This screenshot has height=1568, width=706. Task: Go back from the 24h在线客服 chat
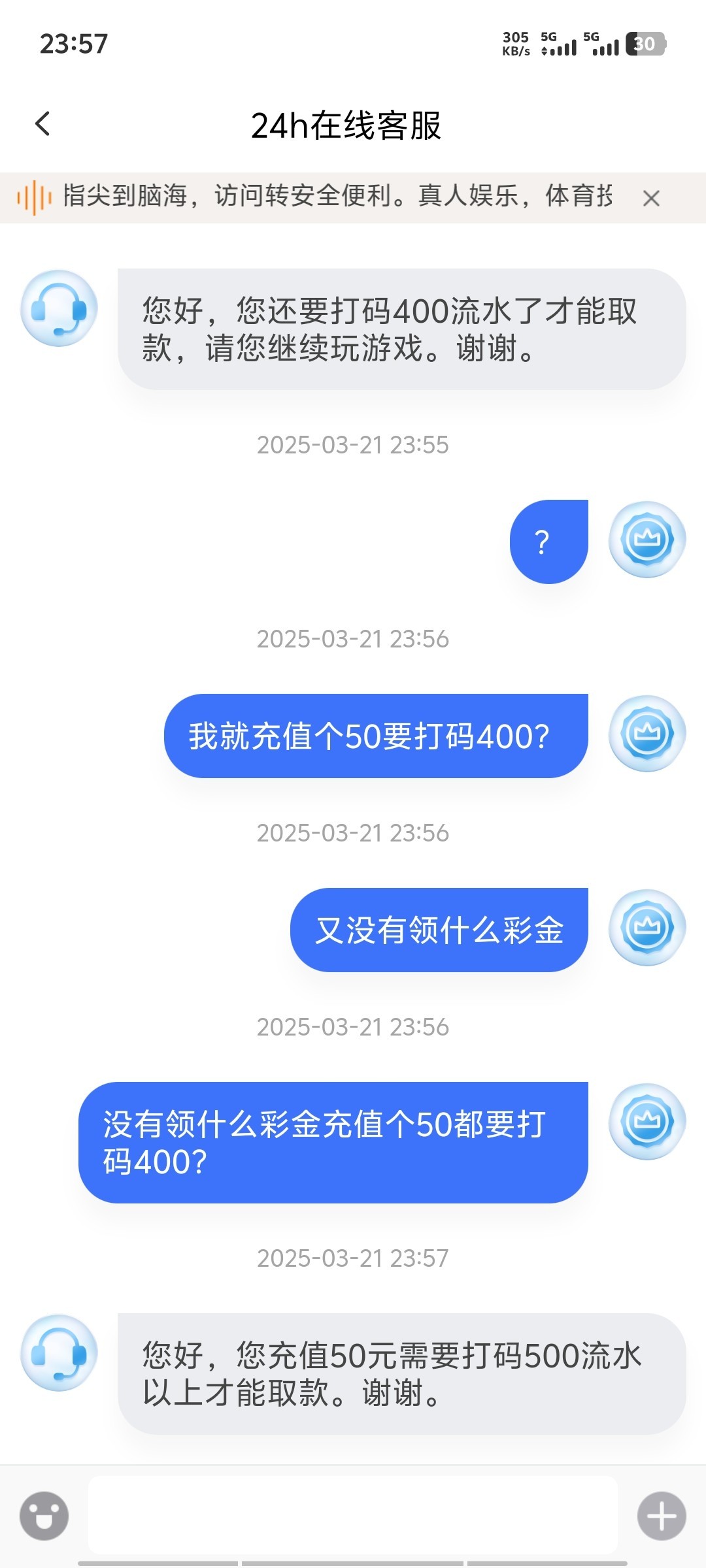43,123
